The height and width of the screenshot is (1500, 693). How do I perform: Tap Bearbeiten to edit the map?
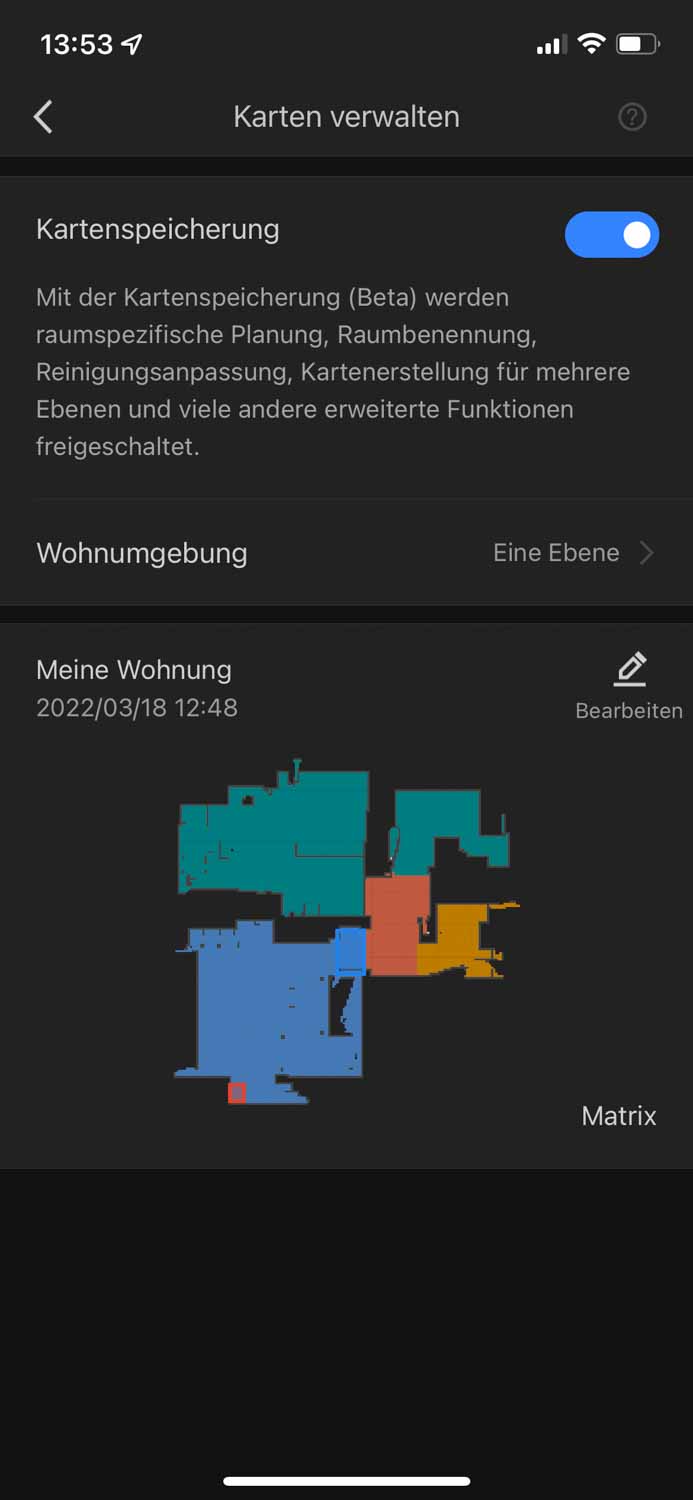pos(629,686)
